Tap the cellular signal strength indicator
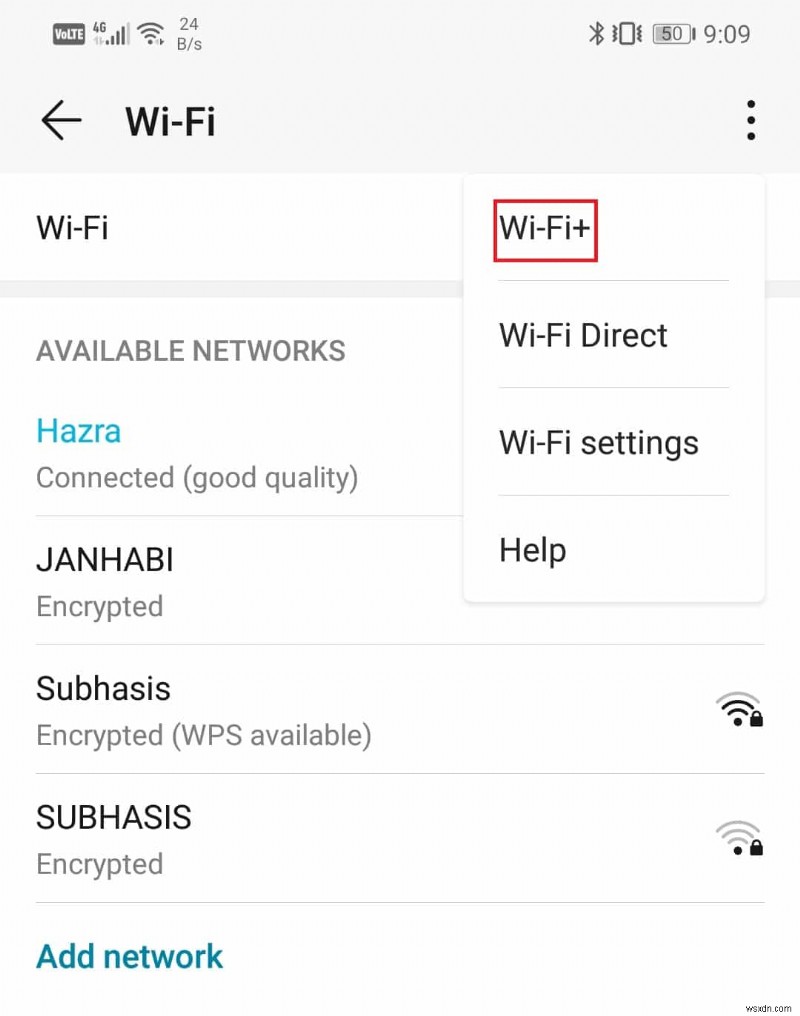 (x=113, y=33)
